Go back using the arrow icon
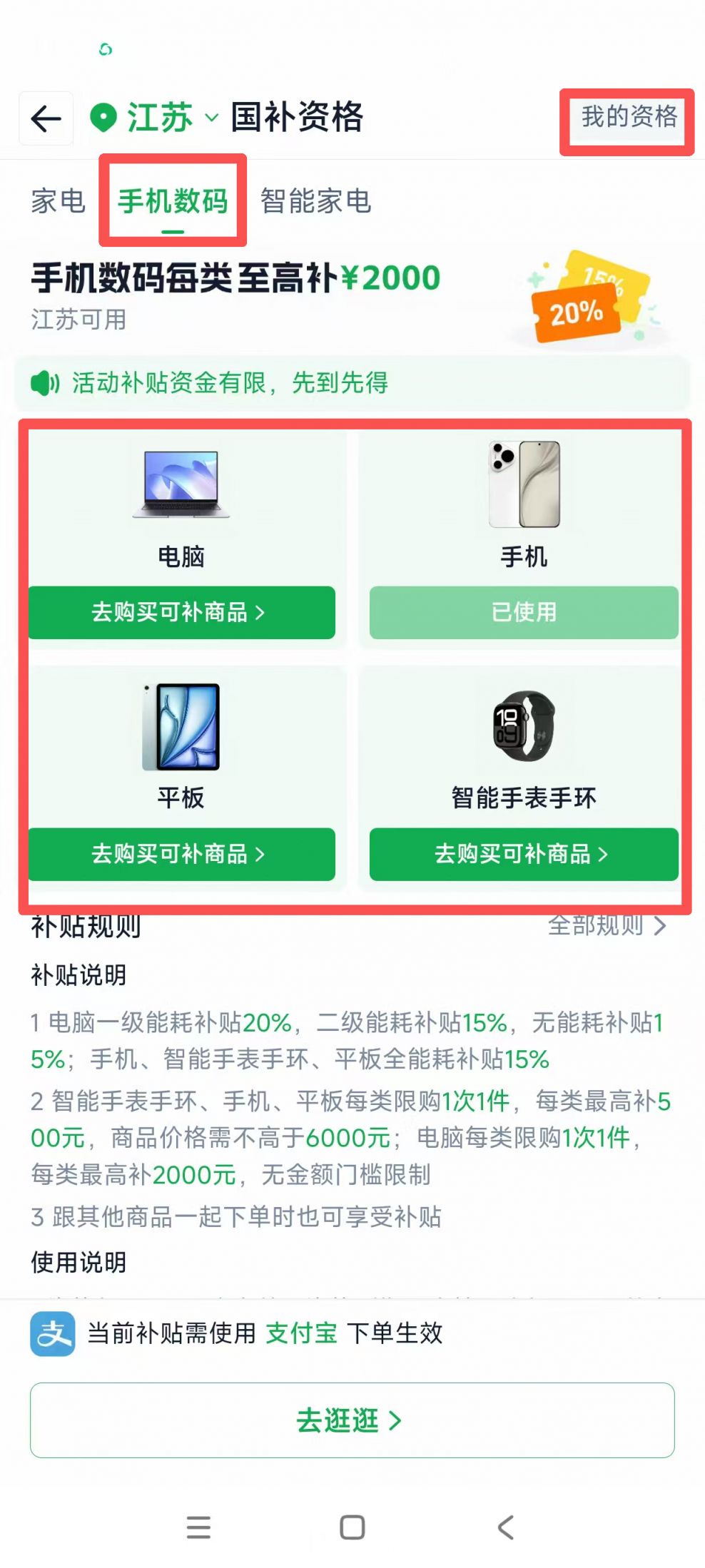Screen dimensions: 705x1568 (46, 118)
